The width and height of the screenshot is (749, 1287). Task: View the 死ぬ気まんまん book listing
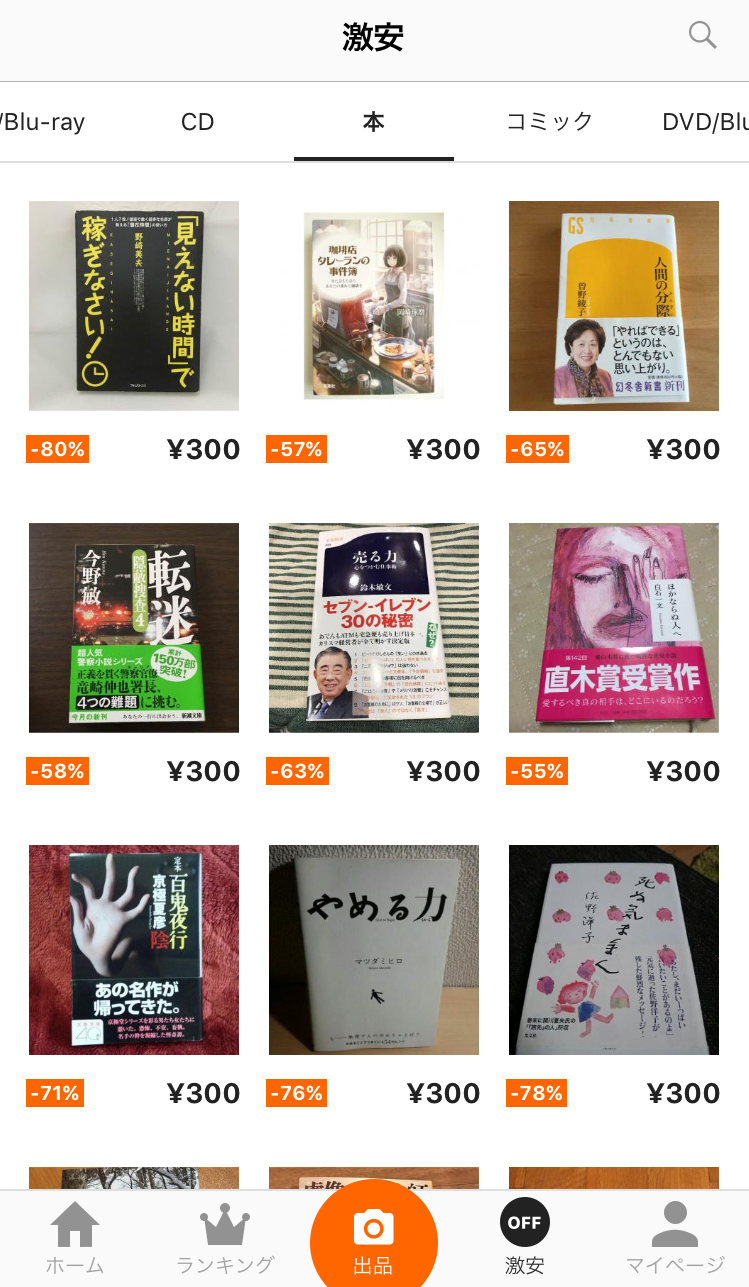[614, 950]
